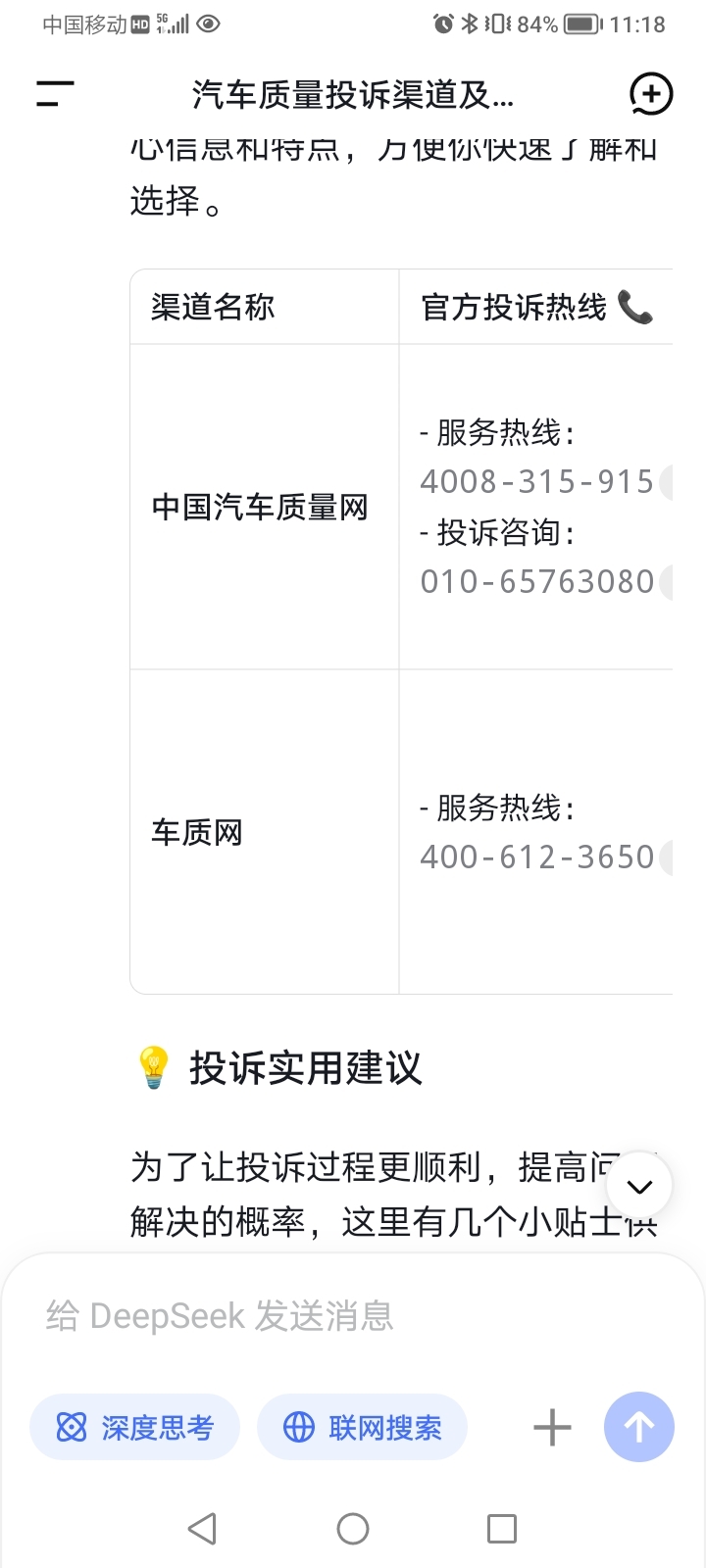Enable 深度思考 mode
706x1568 pixels.
[135, 1427]
